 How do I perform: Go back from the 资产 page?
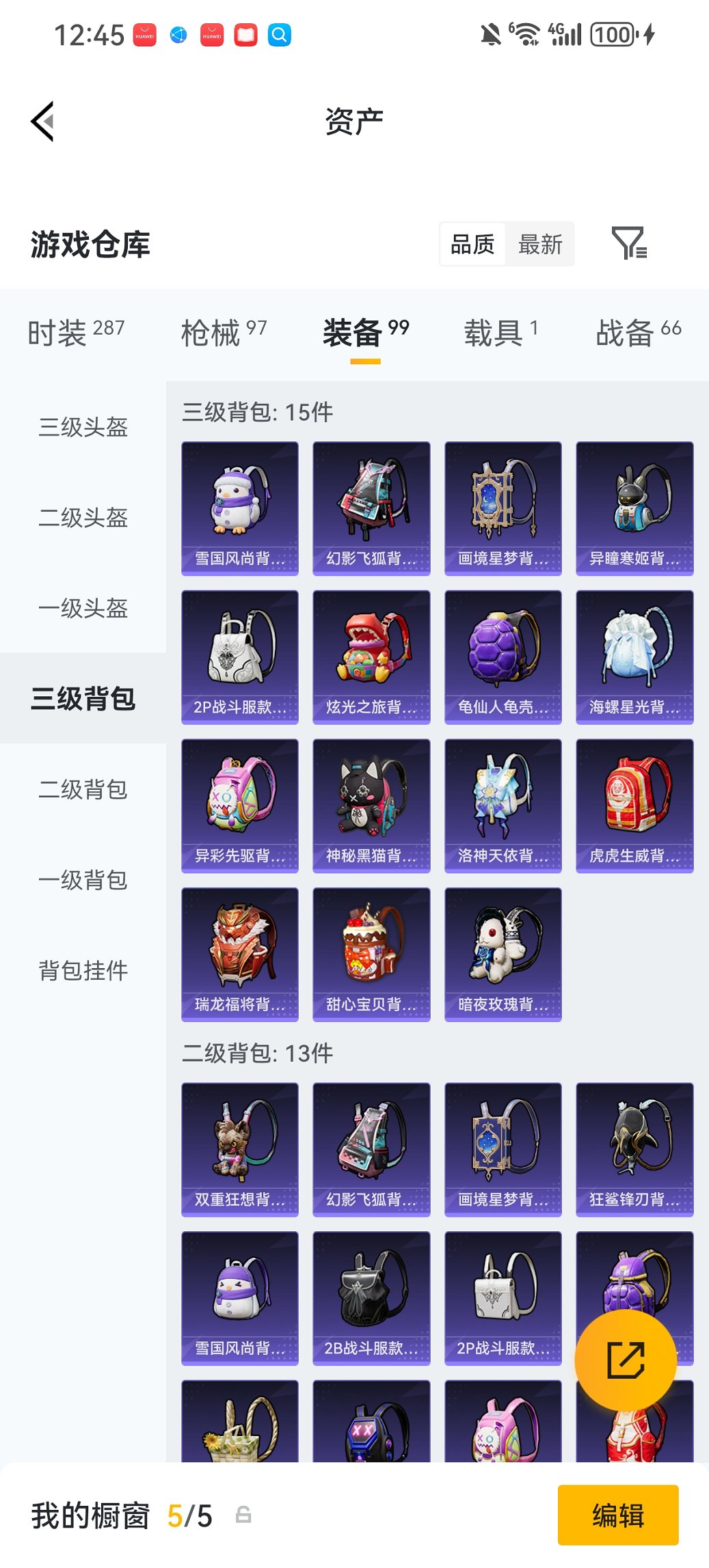click(x=43, y=122)
